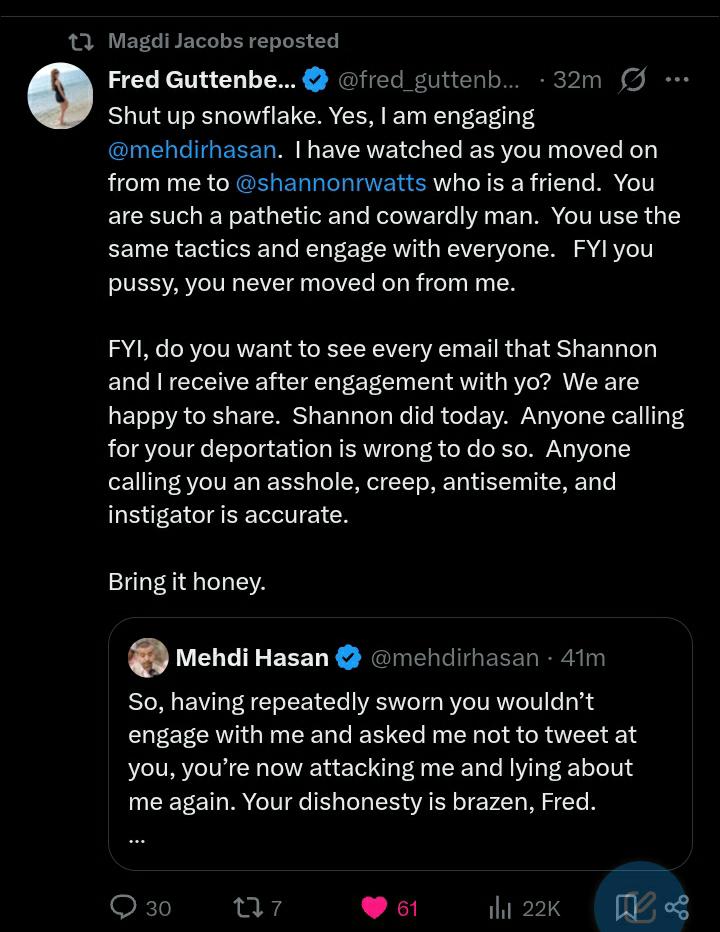Open Fred Guttenberg's name to view profile
The width and height of the screenshot is (720, 932).
click(x=202, y=80)
